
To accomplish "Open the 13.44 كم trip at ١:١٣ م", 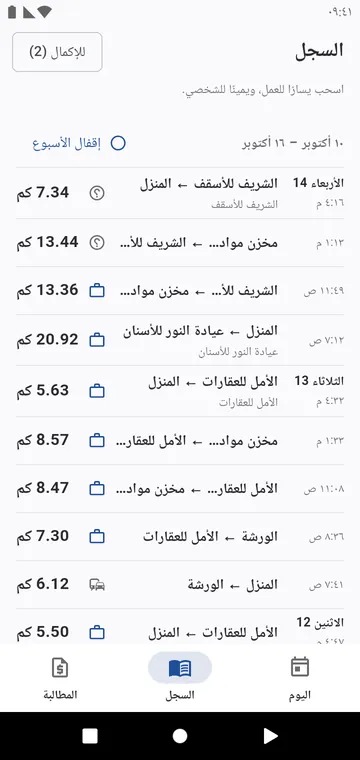I will [180, 243].
